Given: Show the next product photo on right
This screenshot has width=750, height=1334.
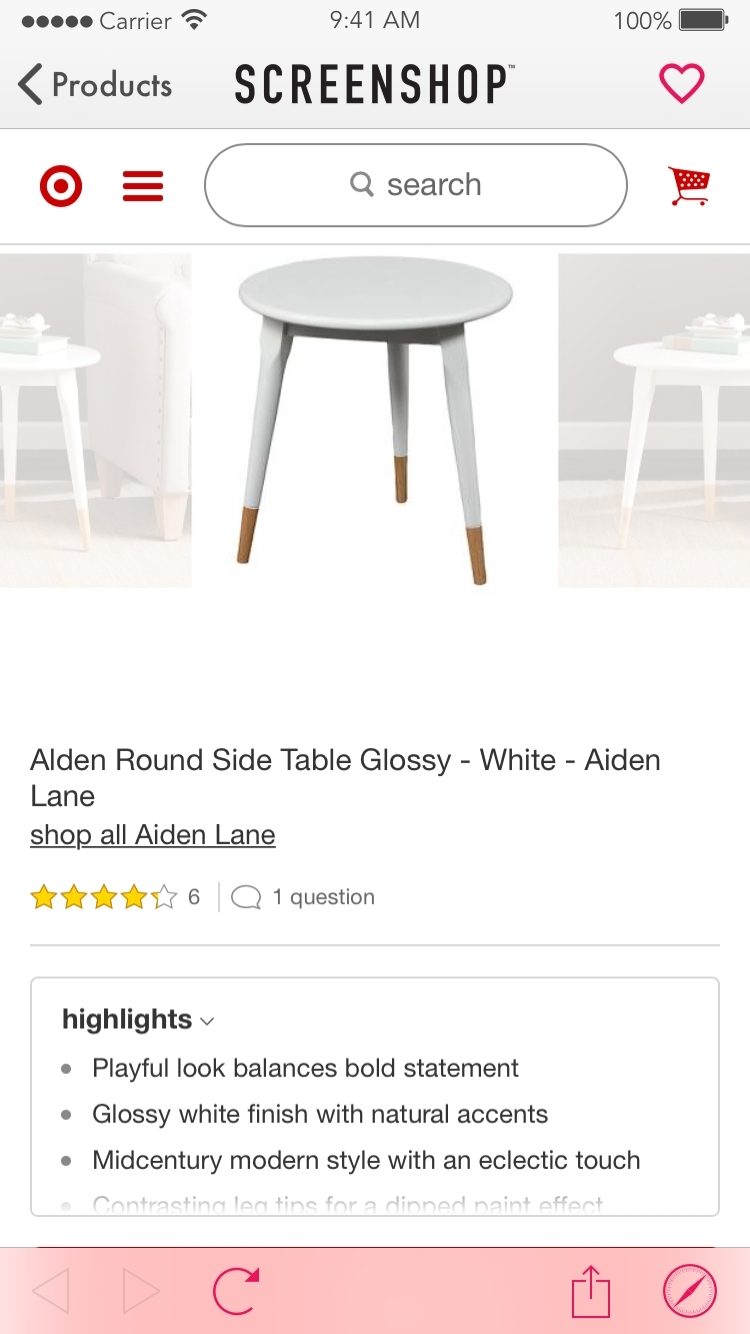Looking at the screenshot, I should [654, 420].
